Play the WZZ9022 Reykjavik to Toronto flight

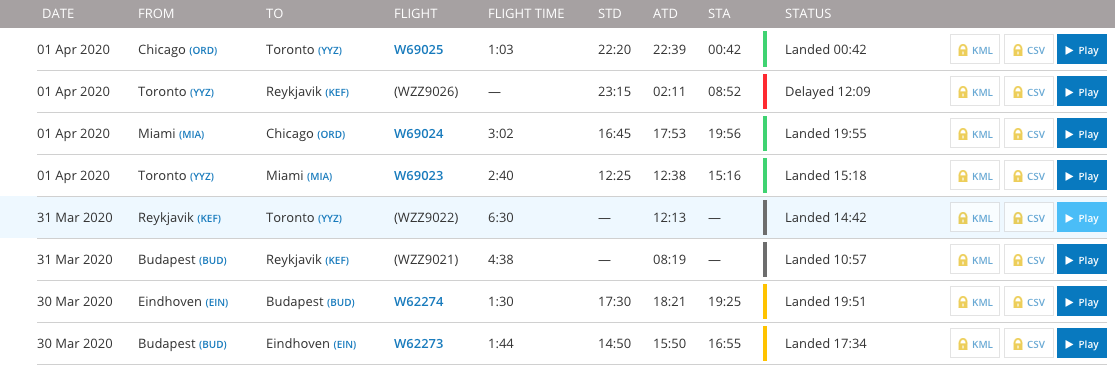(x=1082, y=218)
